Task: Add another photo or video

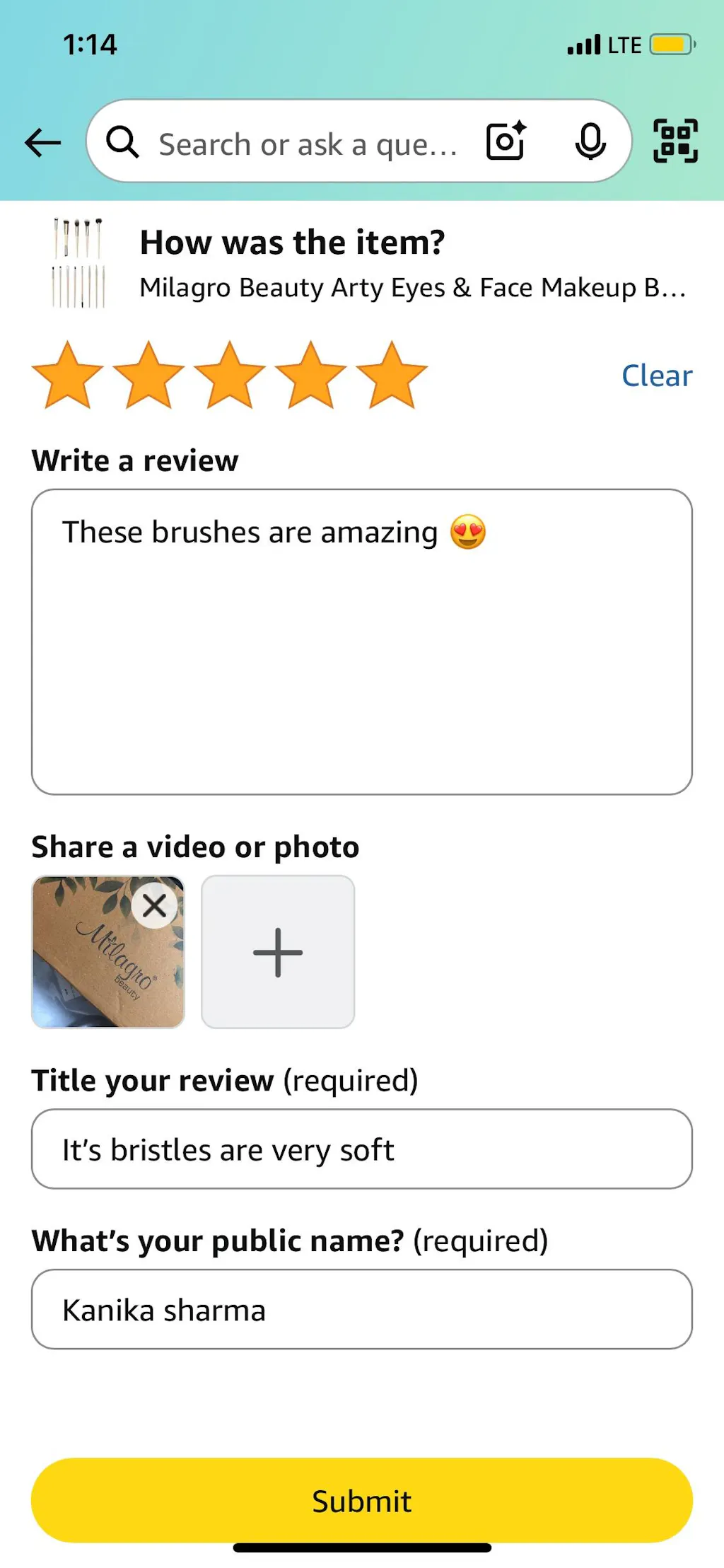Action: [278, 952]
